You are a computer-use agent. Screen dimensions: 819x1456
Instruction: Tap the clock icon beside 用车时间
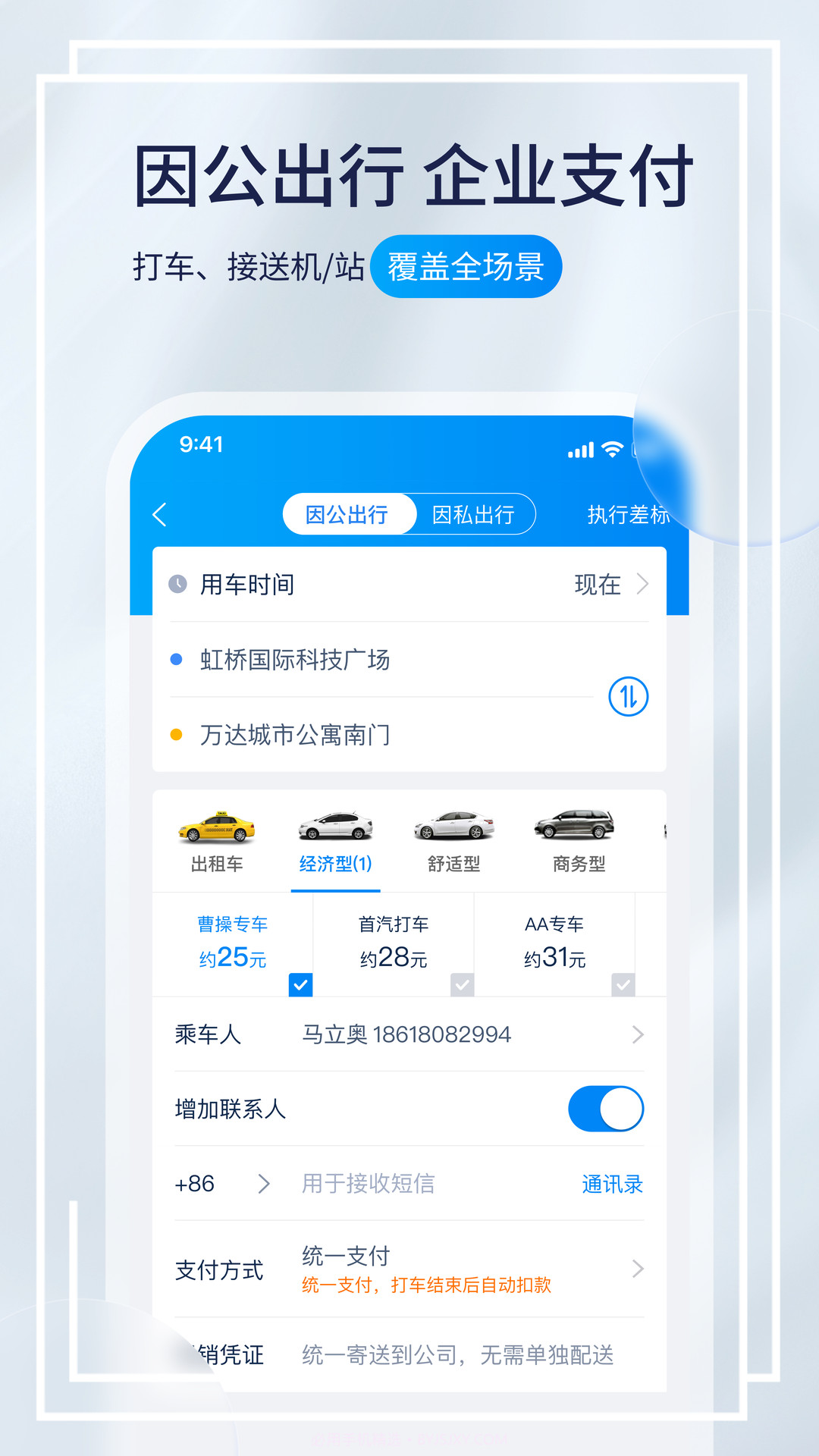coord(179,583)
